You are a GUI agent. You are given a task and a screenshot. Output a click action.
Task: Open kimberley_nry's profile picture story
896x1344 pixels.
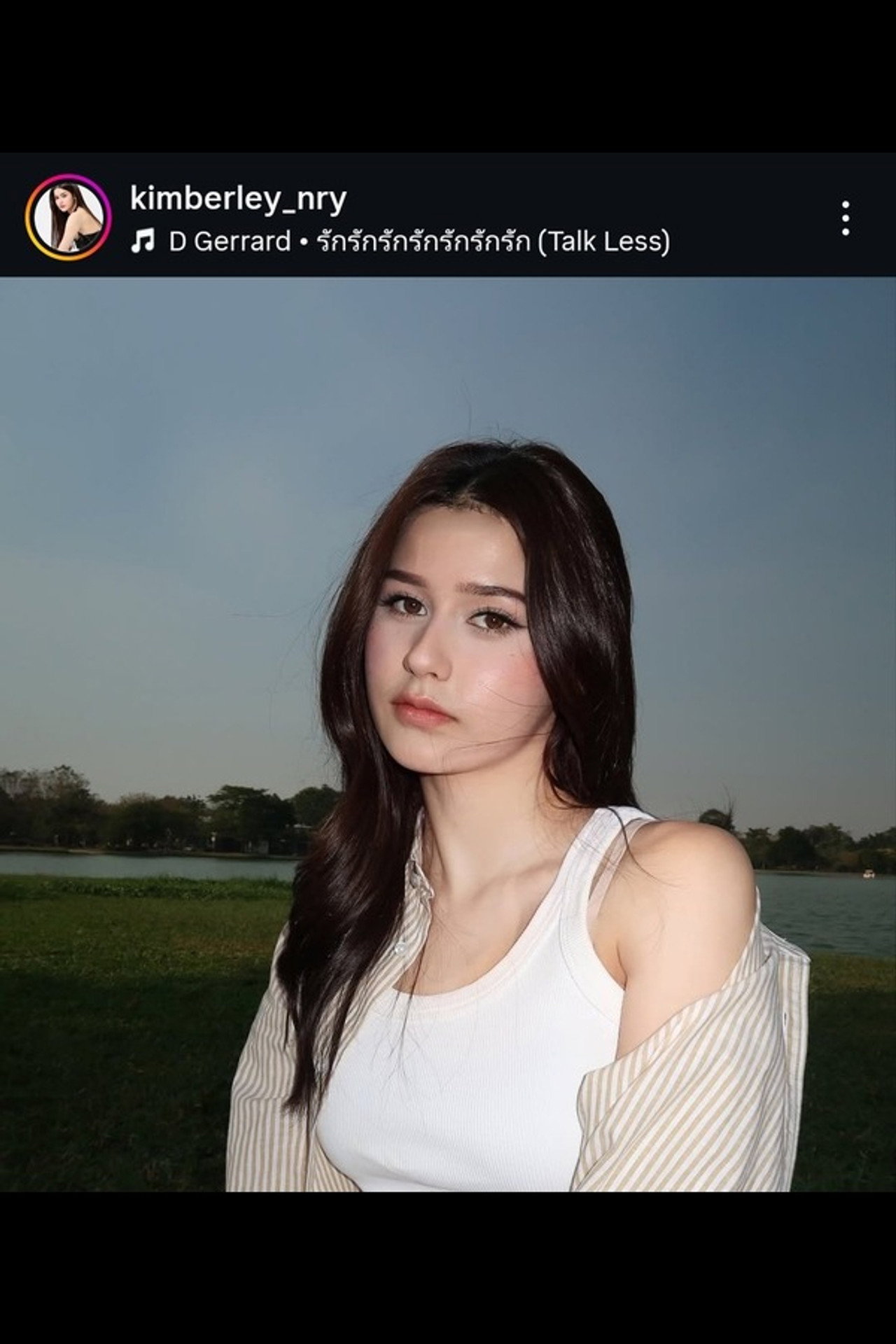tap(68, 217)
